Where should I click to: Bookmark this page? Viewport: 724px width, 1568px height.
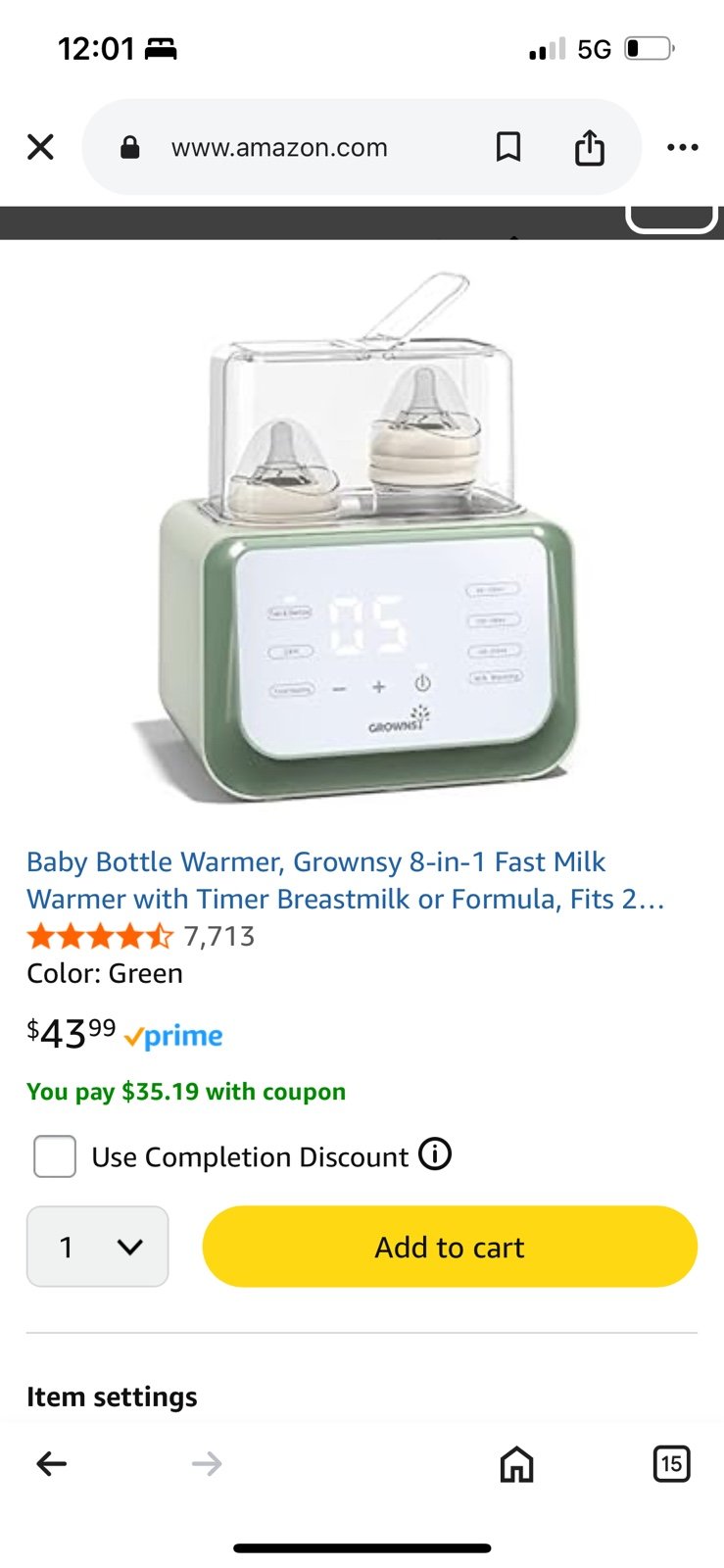(x=507, y=147)
